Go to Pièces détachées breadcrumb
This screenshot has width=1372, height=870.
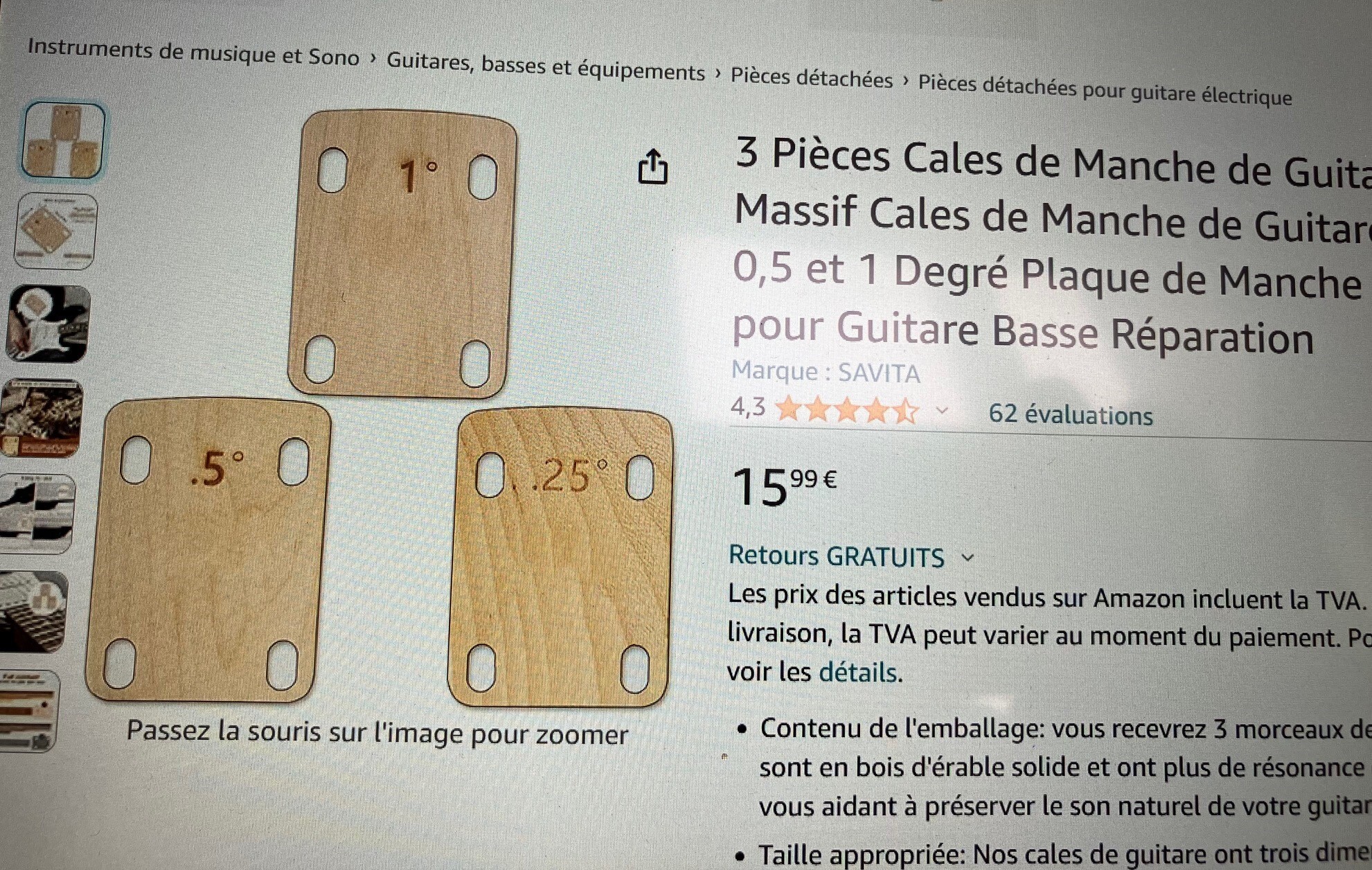pyautogui.click(x=811, y=78)
